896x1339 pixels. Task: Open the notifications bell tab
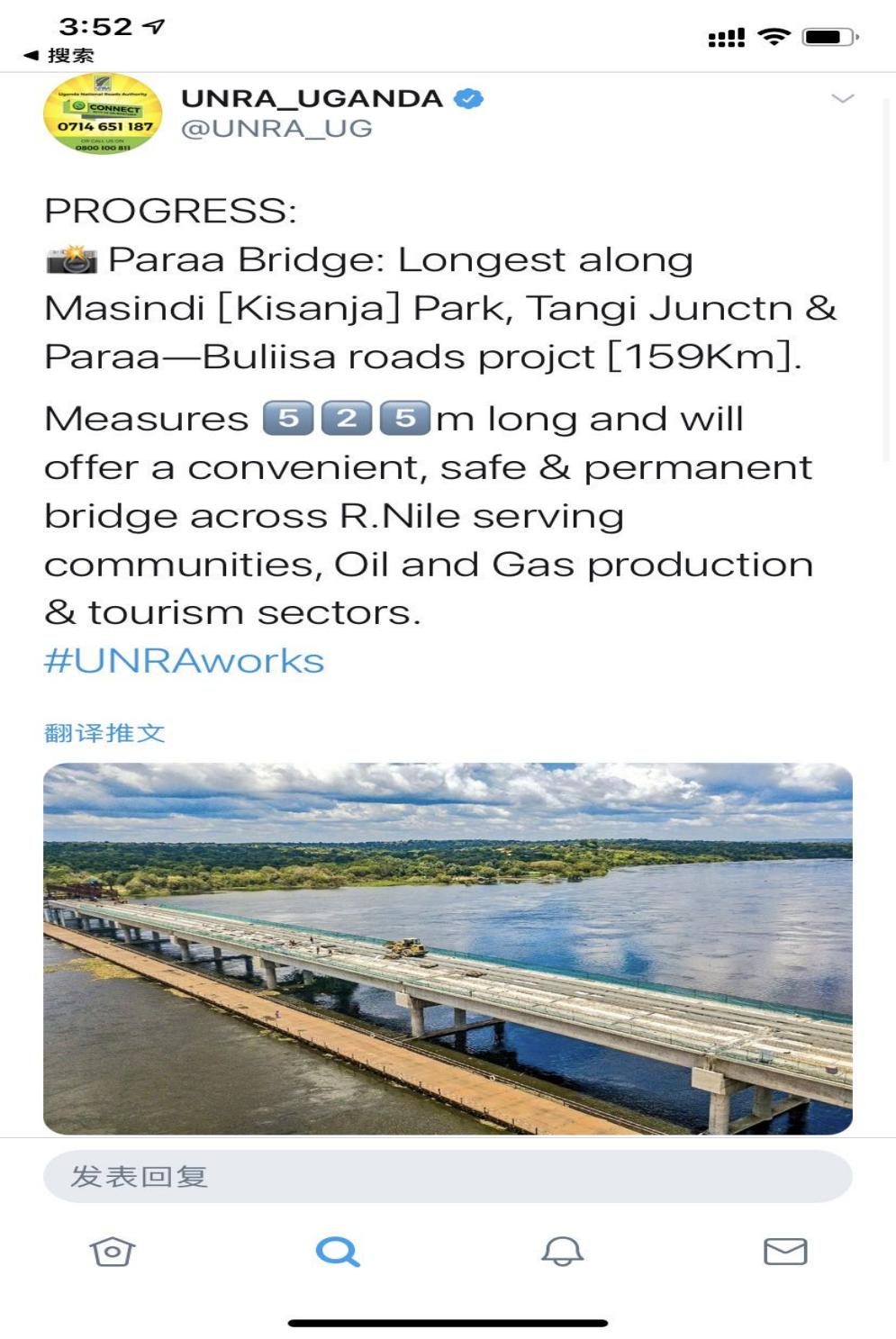click(562, 1251)
